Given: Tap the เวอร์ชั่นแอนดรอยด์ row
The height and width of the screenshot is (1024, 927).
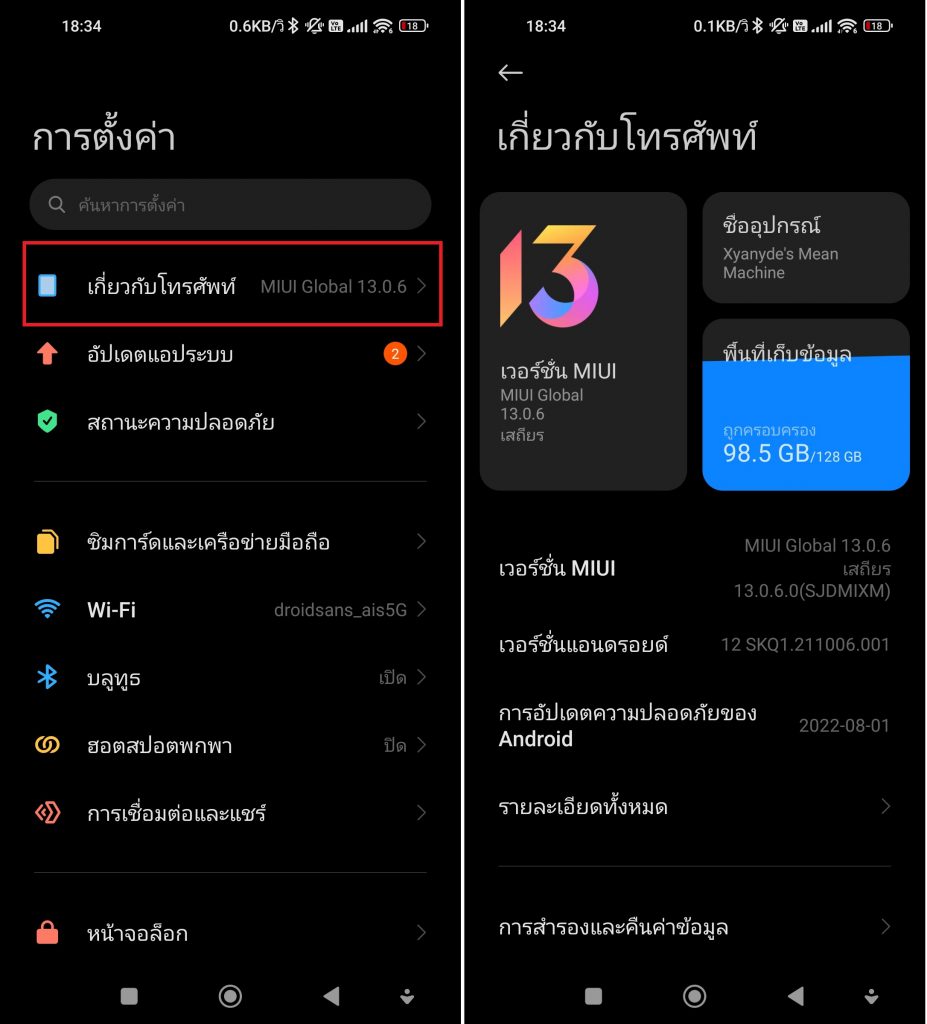Looking at the screenshot, I should (694, 645).
